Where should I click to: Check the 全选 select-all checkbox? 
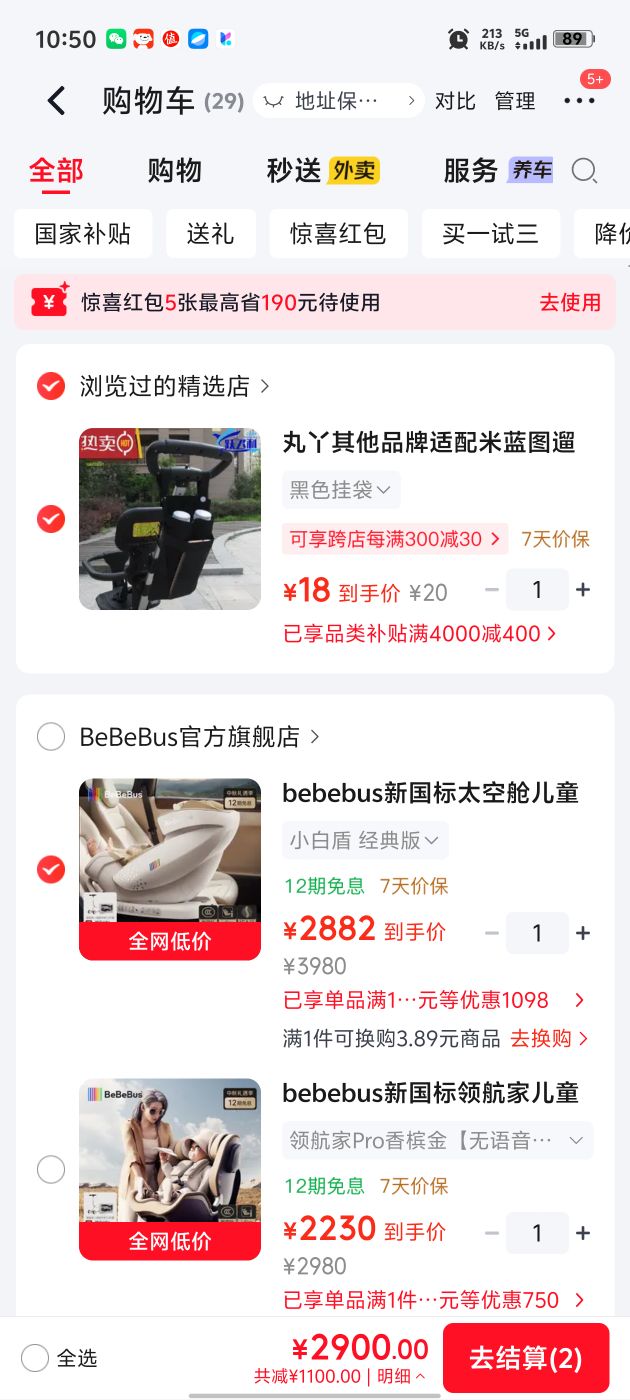point(35,1358)
